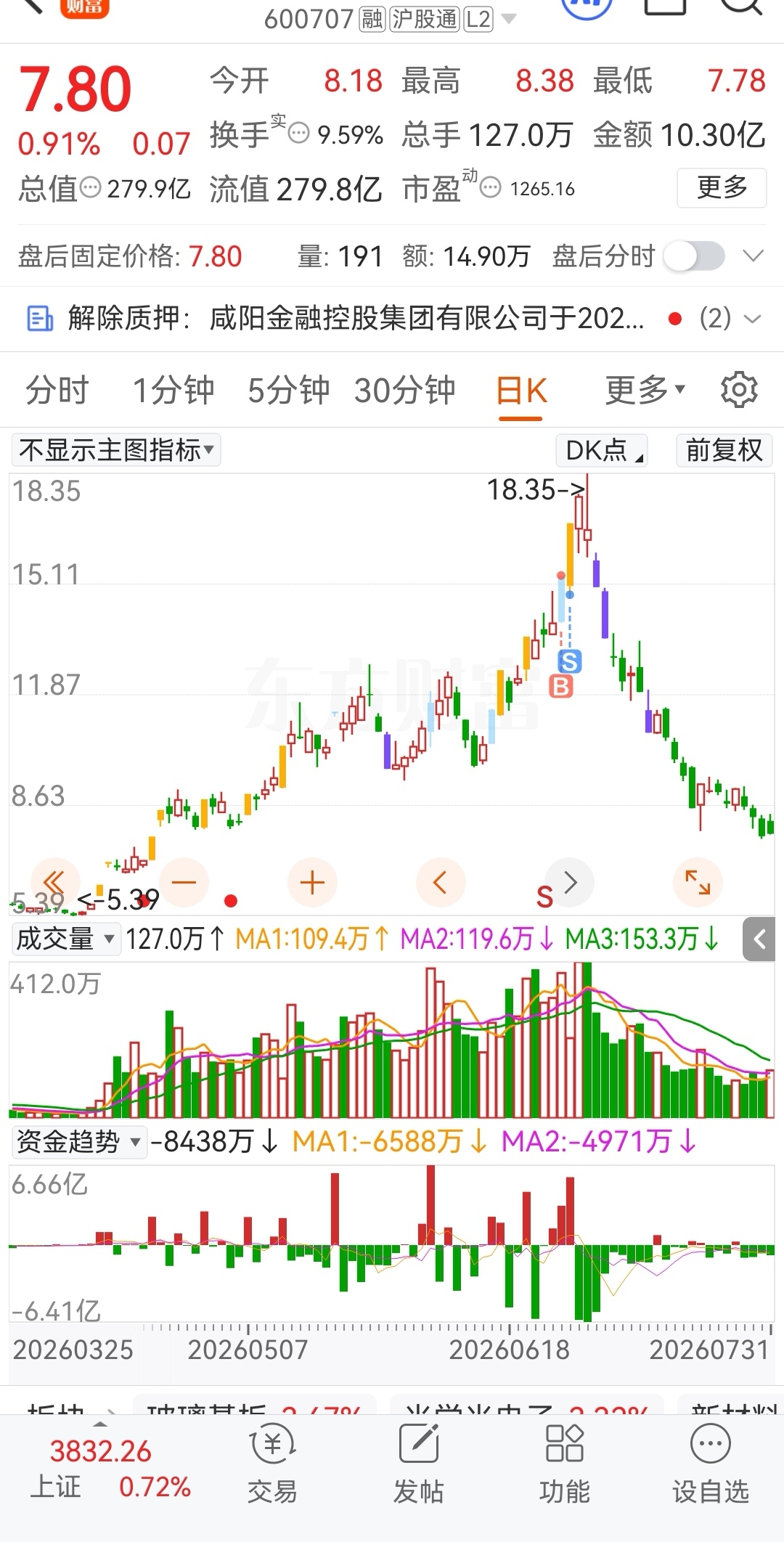
Task: Zoom out the K-line chart with minus
Action: coord(184,882)
